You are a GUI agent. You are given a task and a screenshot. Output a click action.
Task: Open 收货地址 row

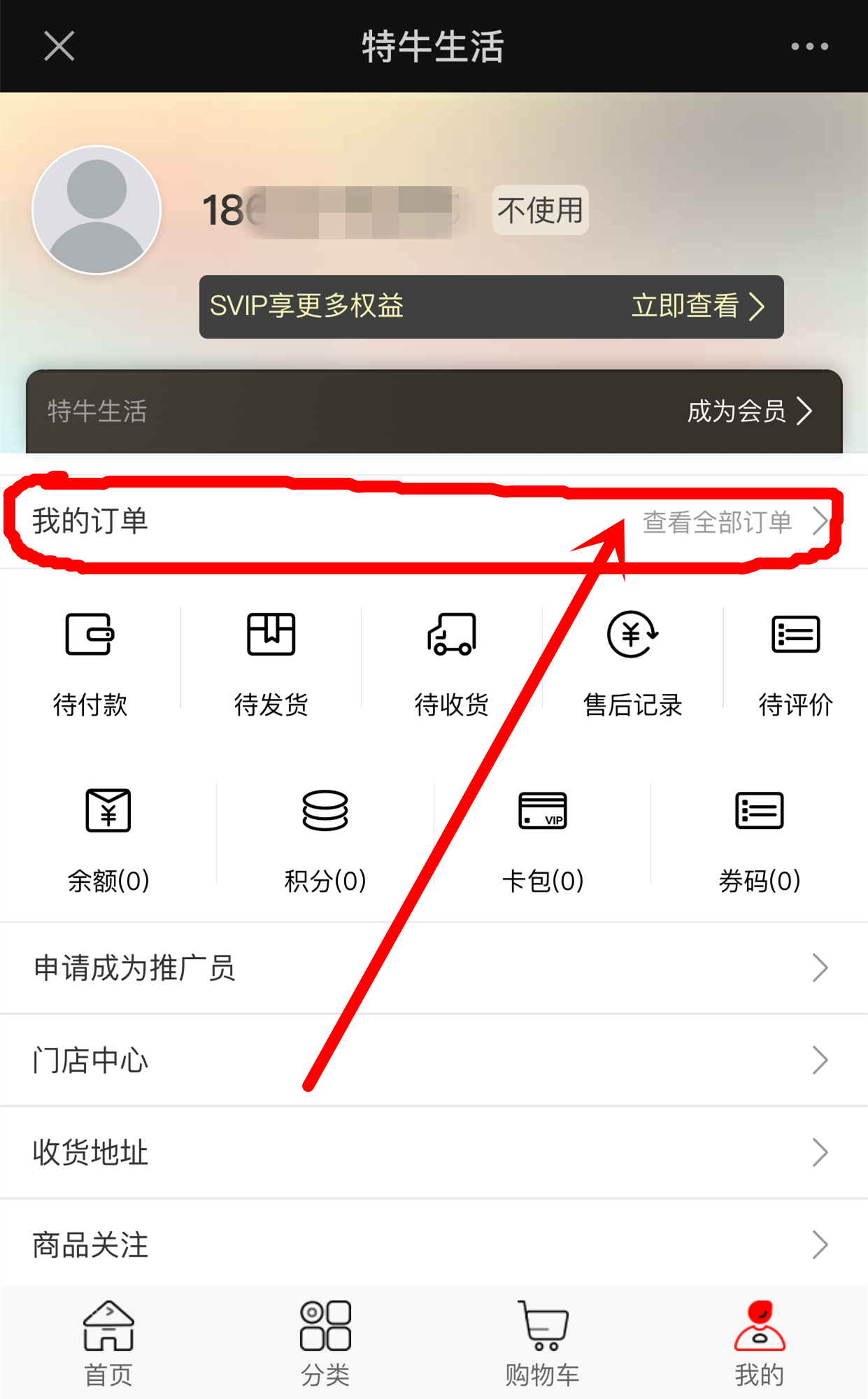click(434, 1153)
